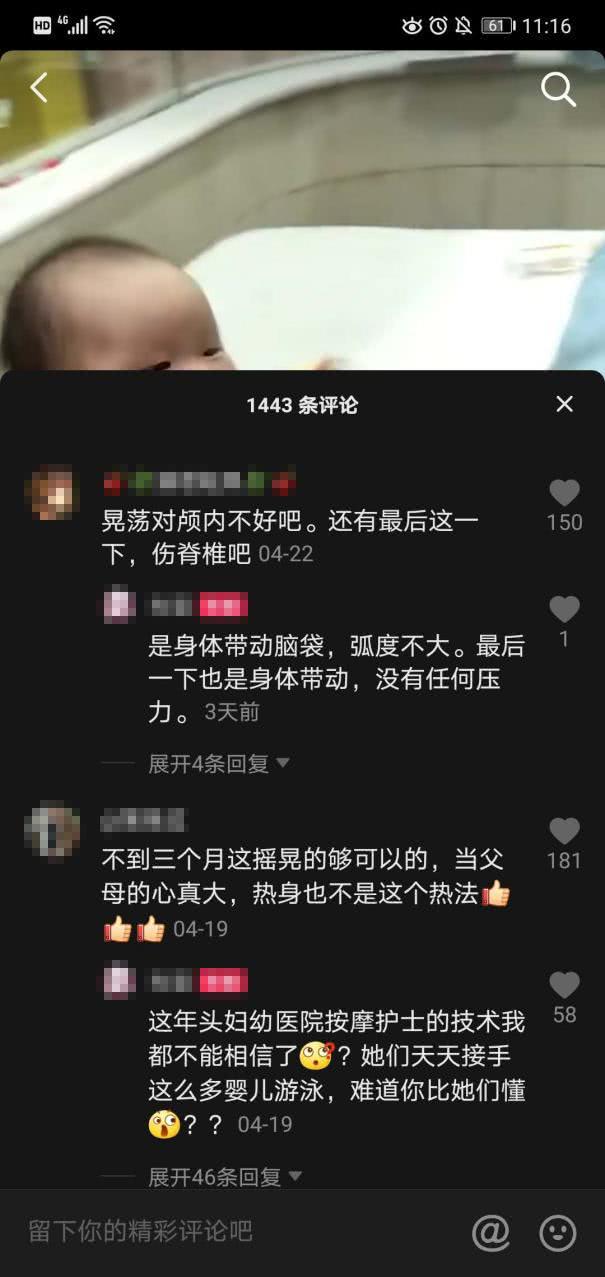
Task: Like the comment with 181 likes
Action: click(565, 831)
